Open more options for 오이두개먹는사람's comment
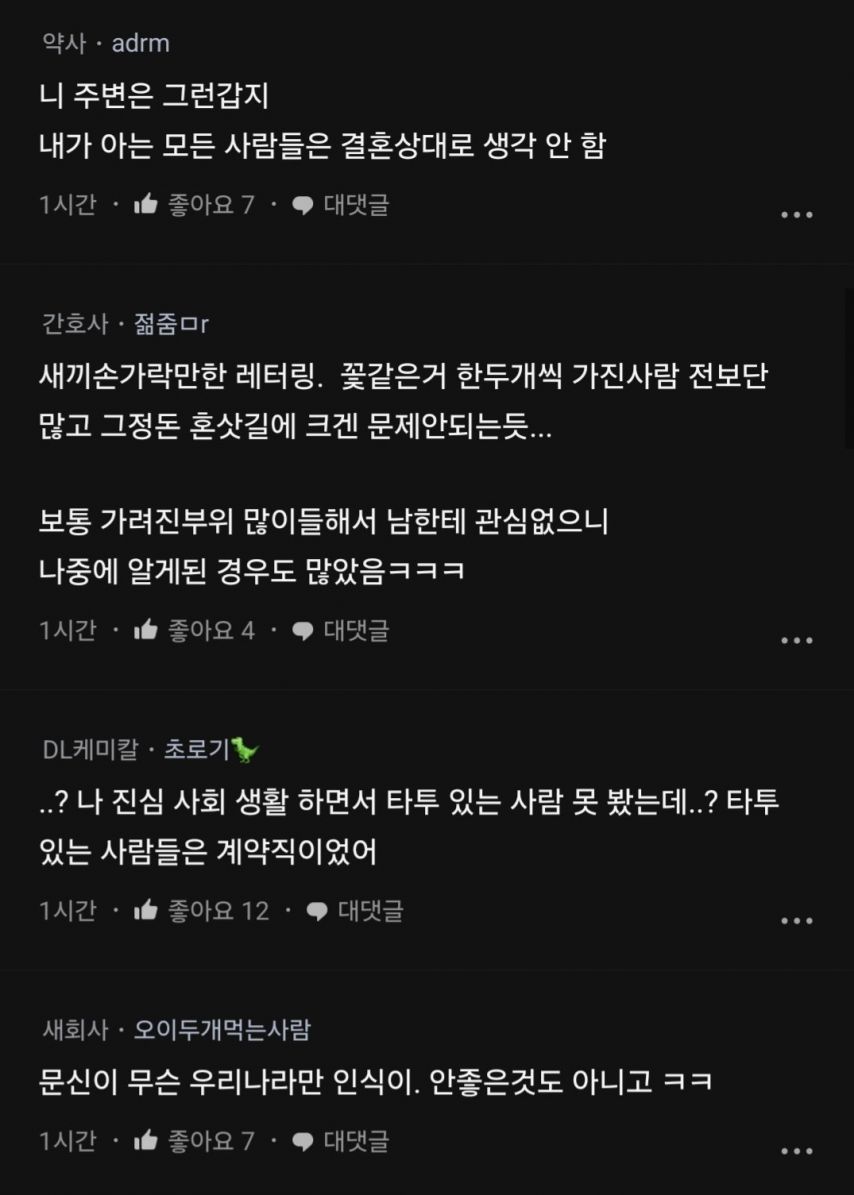The image size is (854, 1195). click(x=796, y=1151)
